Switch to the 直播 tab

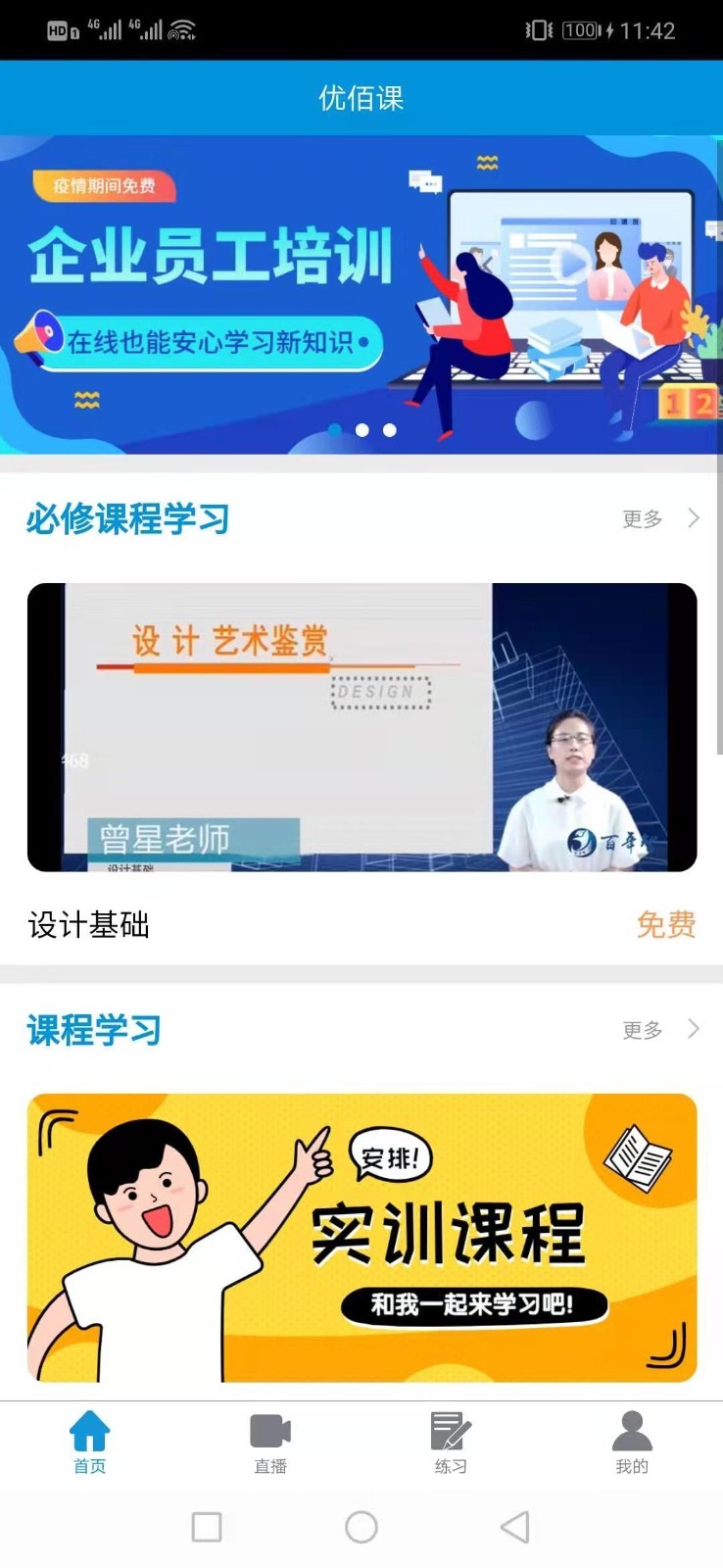(270, 1443)
